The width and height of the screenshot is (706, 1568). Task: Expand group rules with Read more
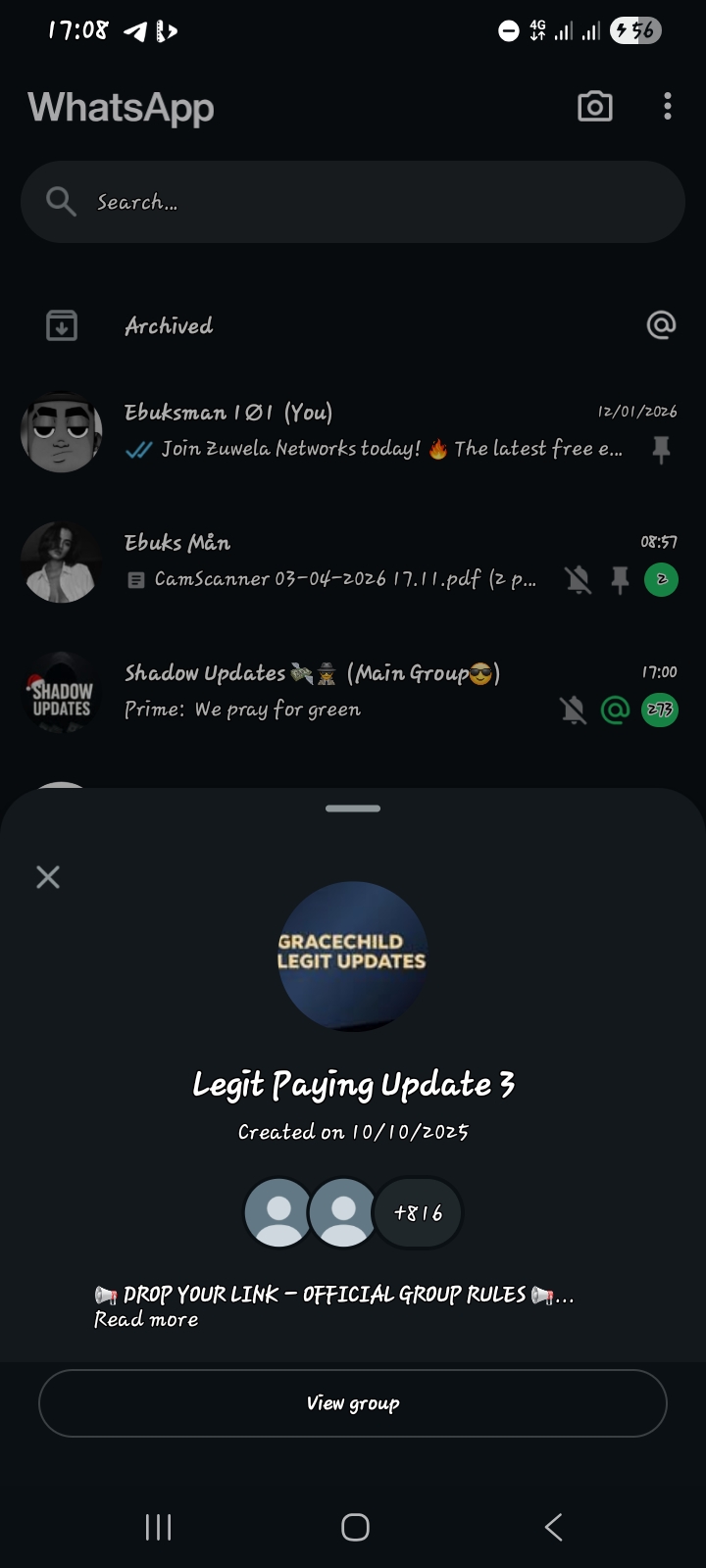point(146,1320)
